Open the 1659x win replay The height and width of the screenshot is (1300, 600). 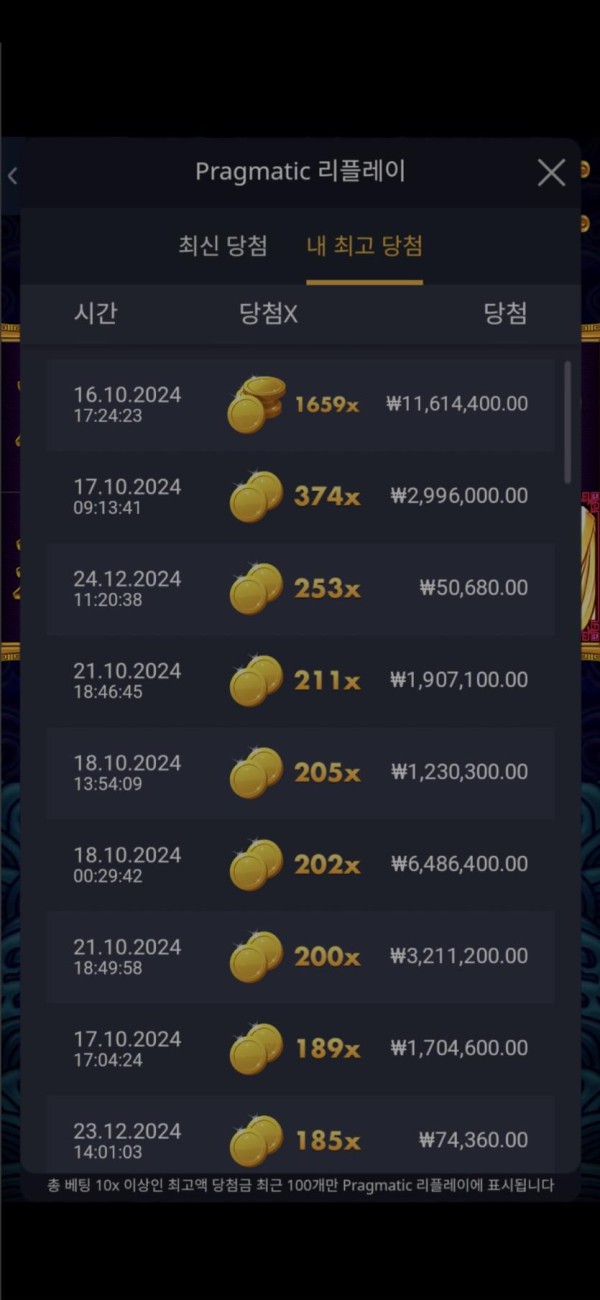[x=300, y=405]
